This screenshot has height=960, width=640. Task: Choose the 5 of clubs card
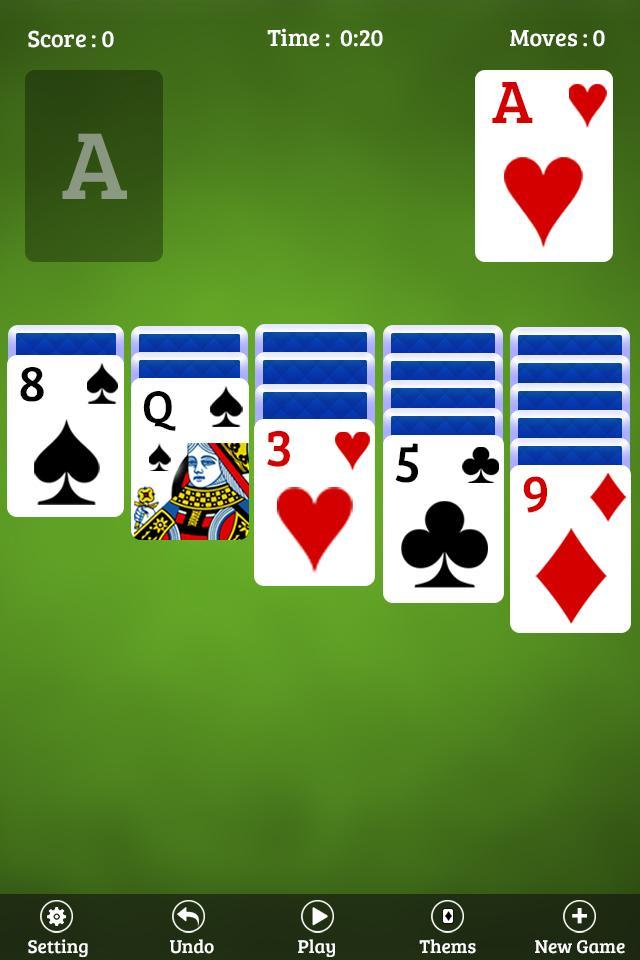click(443, 518)
